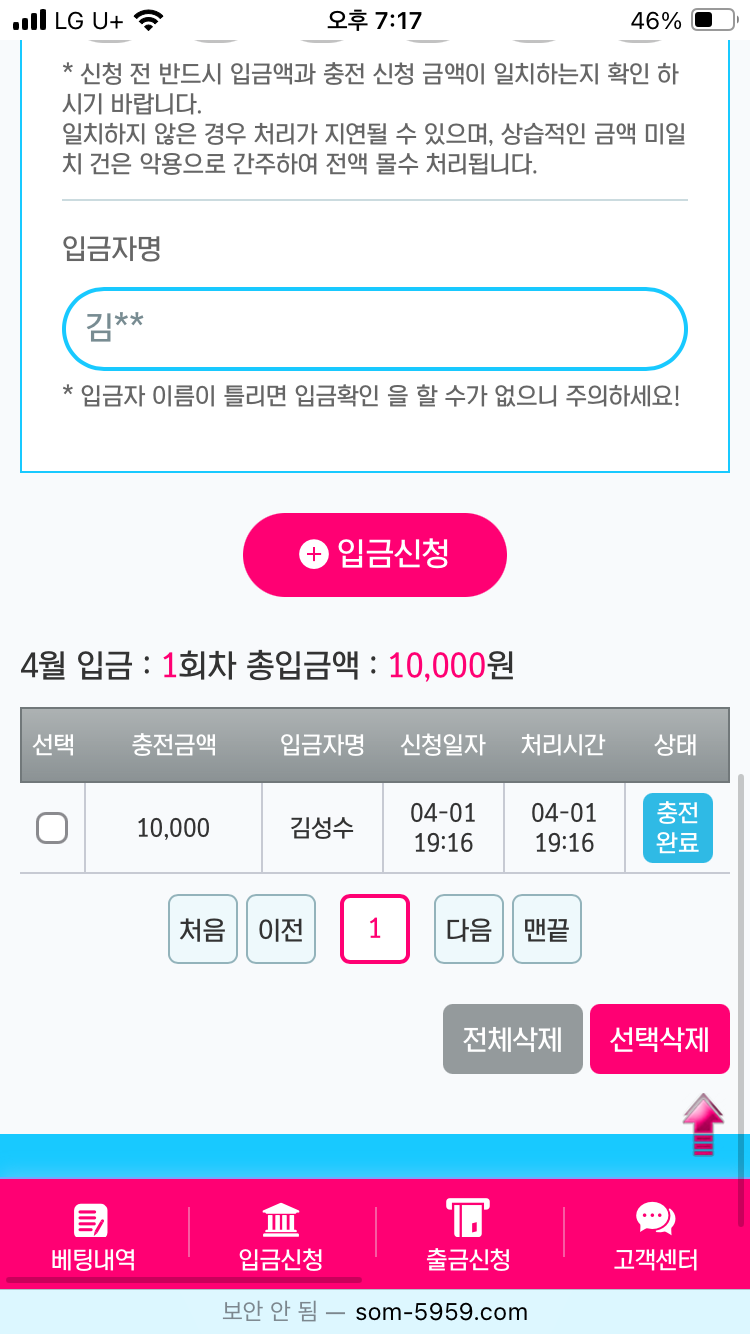Switch to the 입금신청 tab
The width and height of the screenshot is (750, 1334).
pos(281,1237)
